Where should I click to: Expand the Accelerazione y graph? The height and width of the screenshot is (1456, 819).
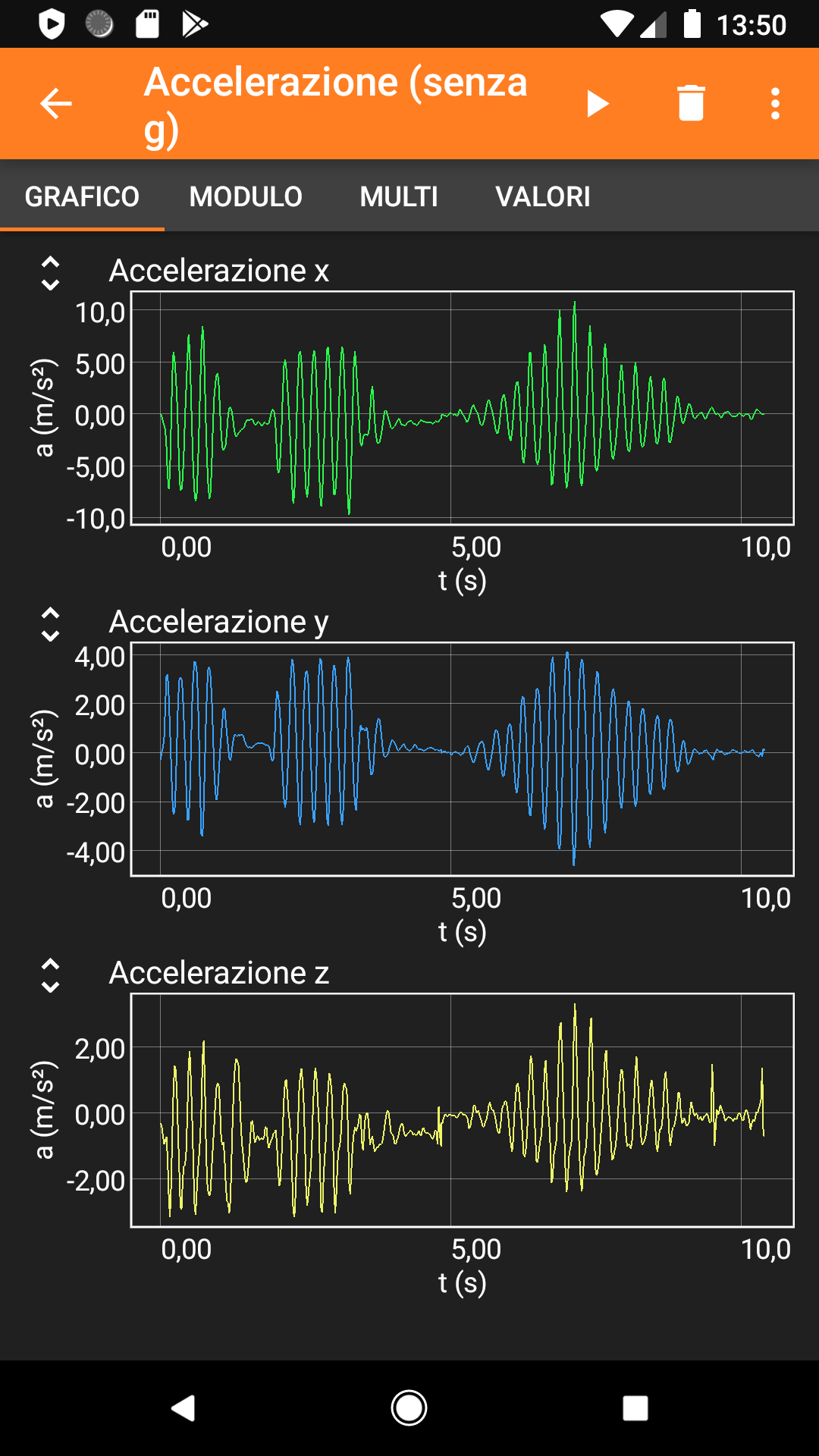click(50, 625)
